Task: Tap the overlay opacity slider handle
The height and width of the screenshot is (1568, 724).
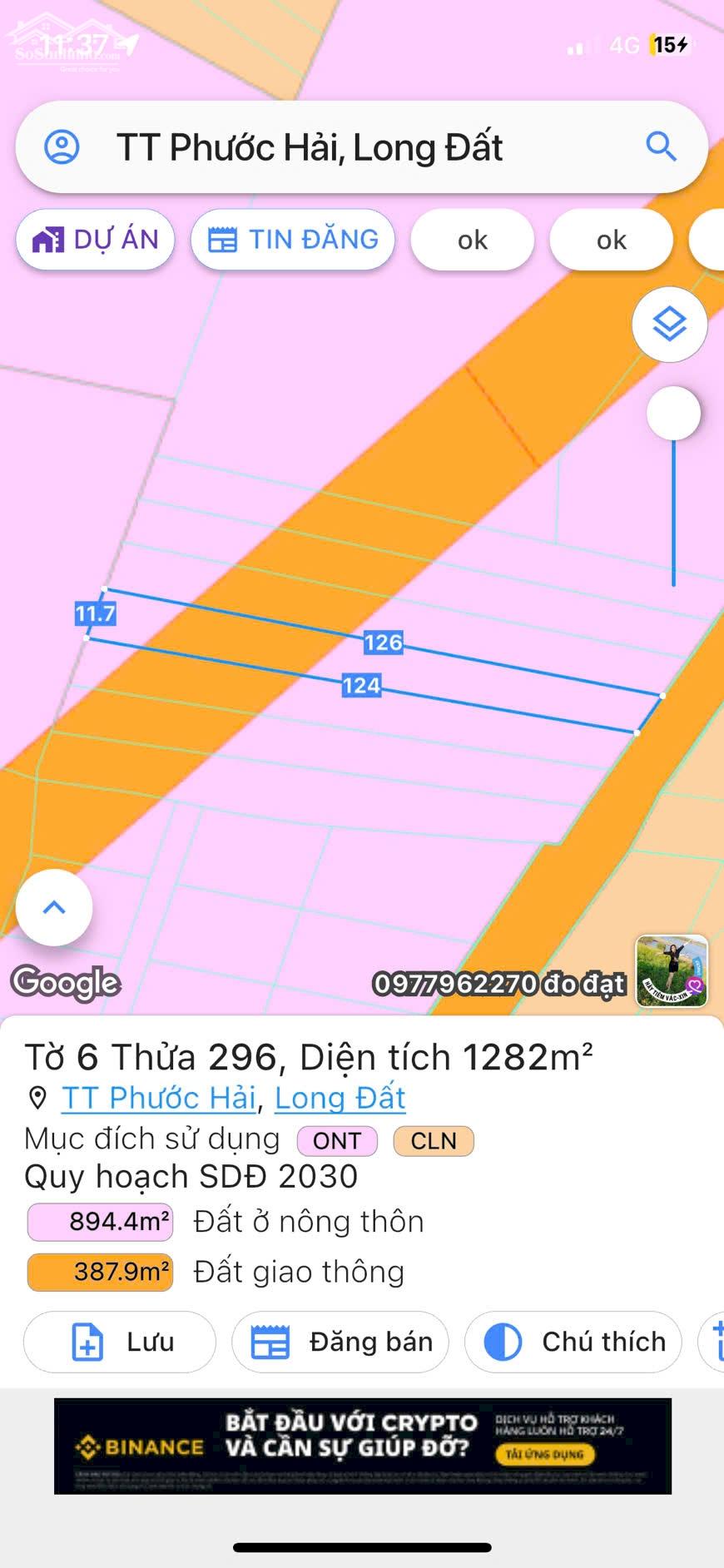Action: click(x=674, y=413)
